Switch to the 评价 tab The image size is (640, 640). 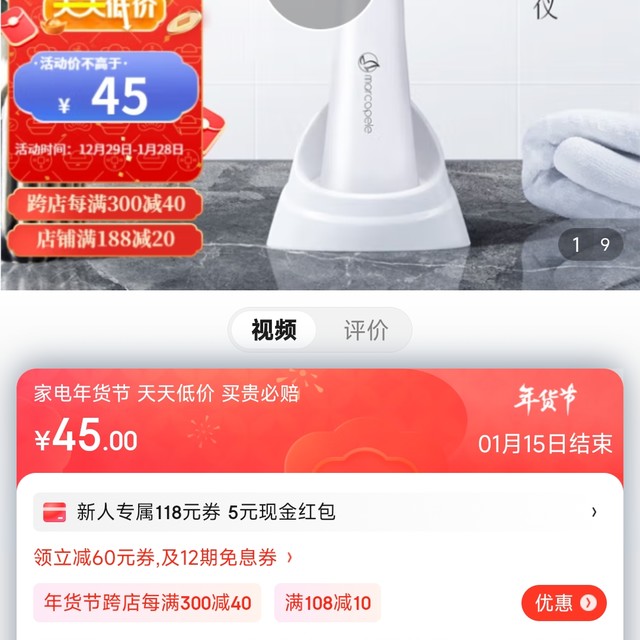366,330
